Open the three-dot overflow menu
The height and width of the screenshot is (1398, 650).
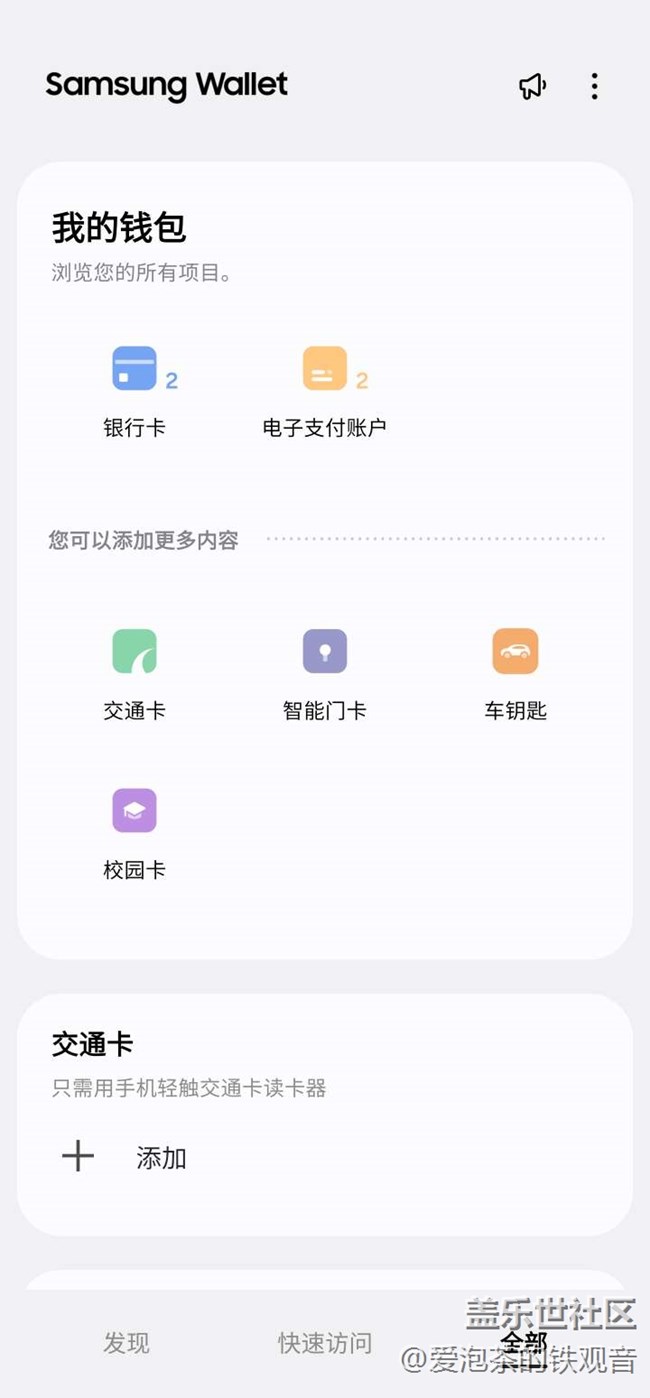click(594, 87)
